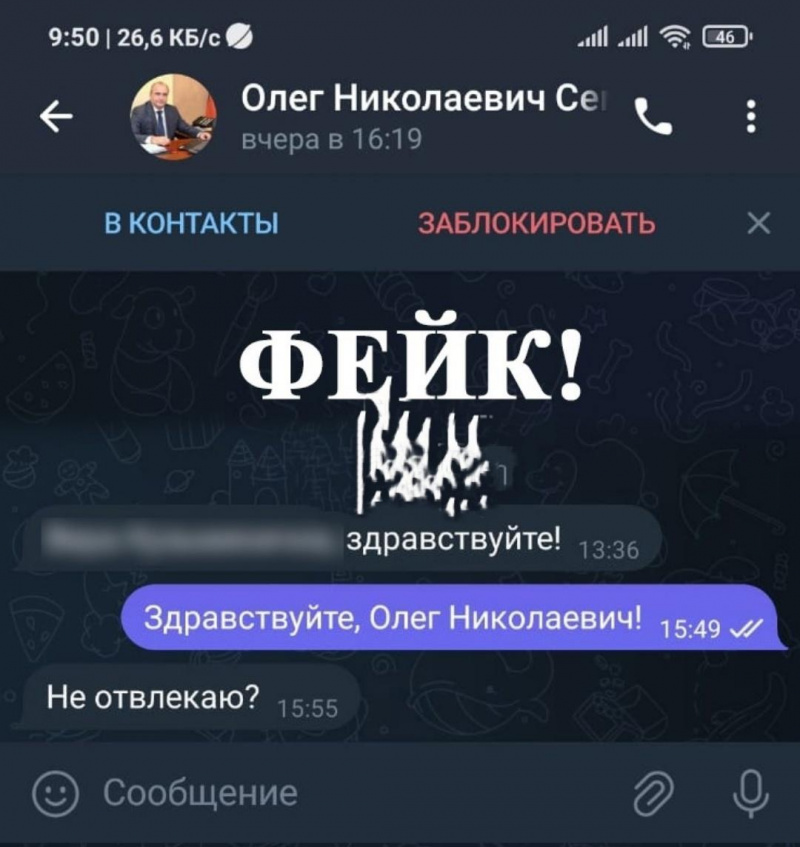Block the user with ЗАБЛОКИРОВАТЬ

point(536,223)
